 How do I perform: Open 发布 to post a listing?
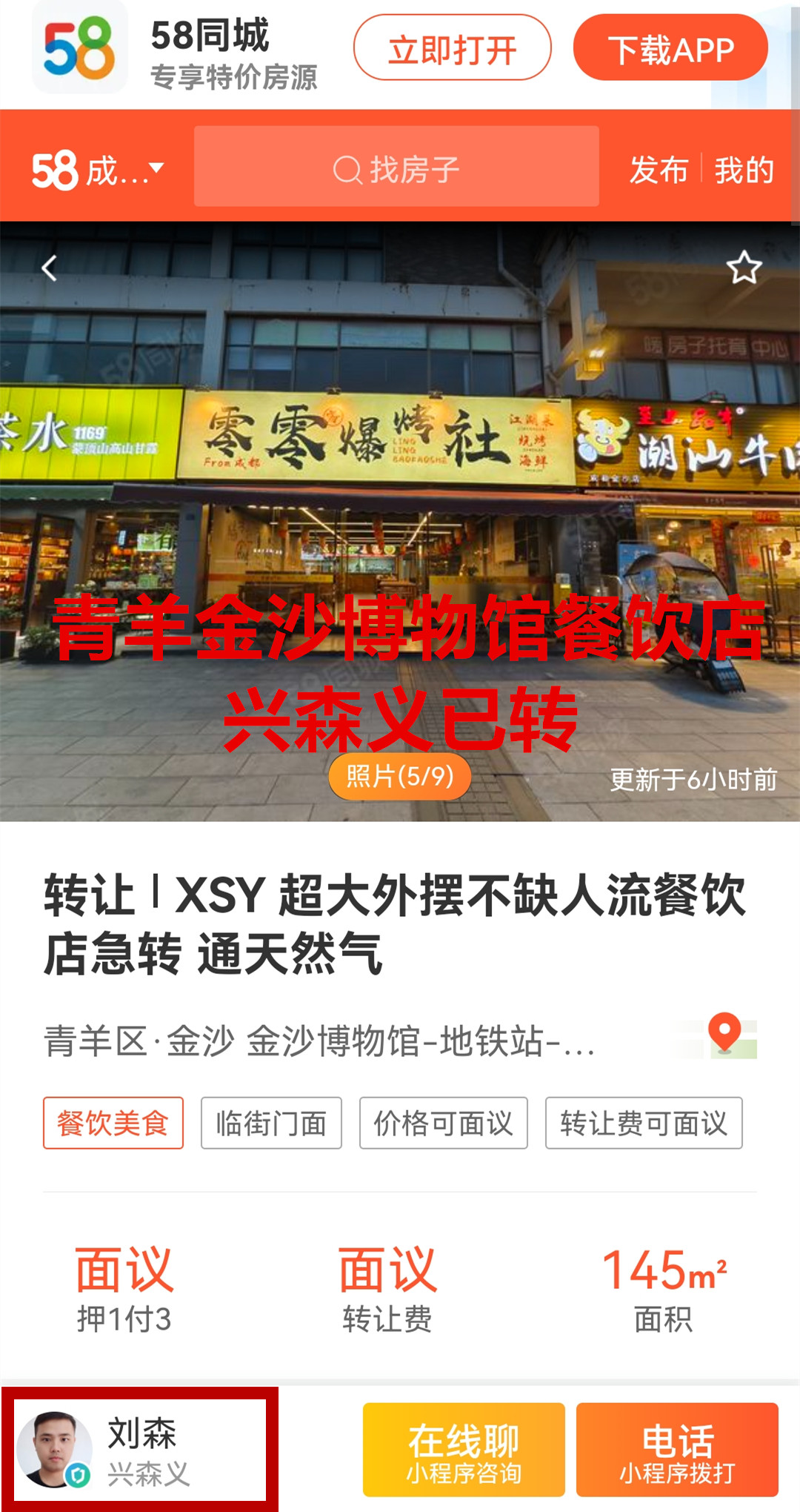[x=659, y=170]
